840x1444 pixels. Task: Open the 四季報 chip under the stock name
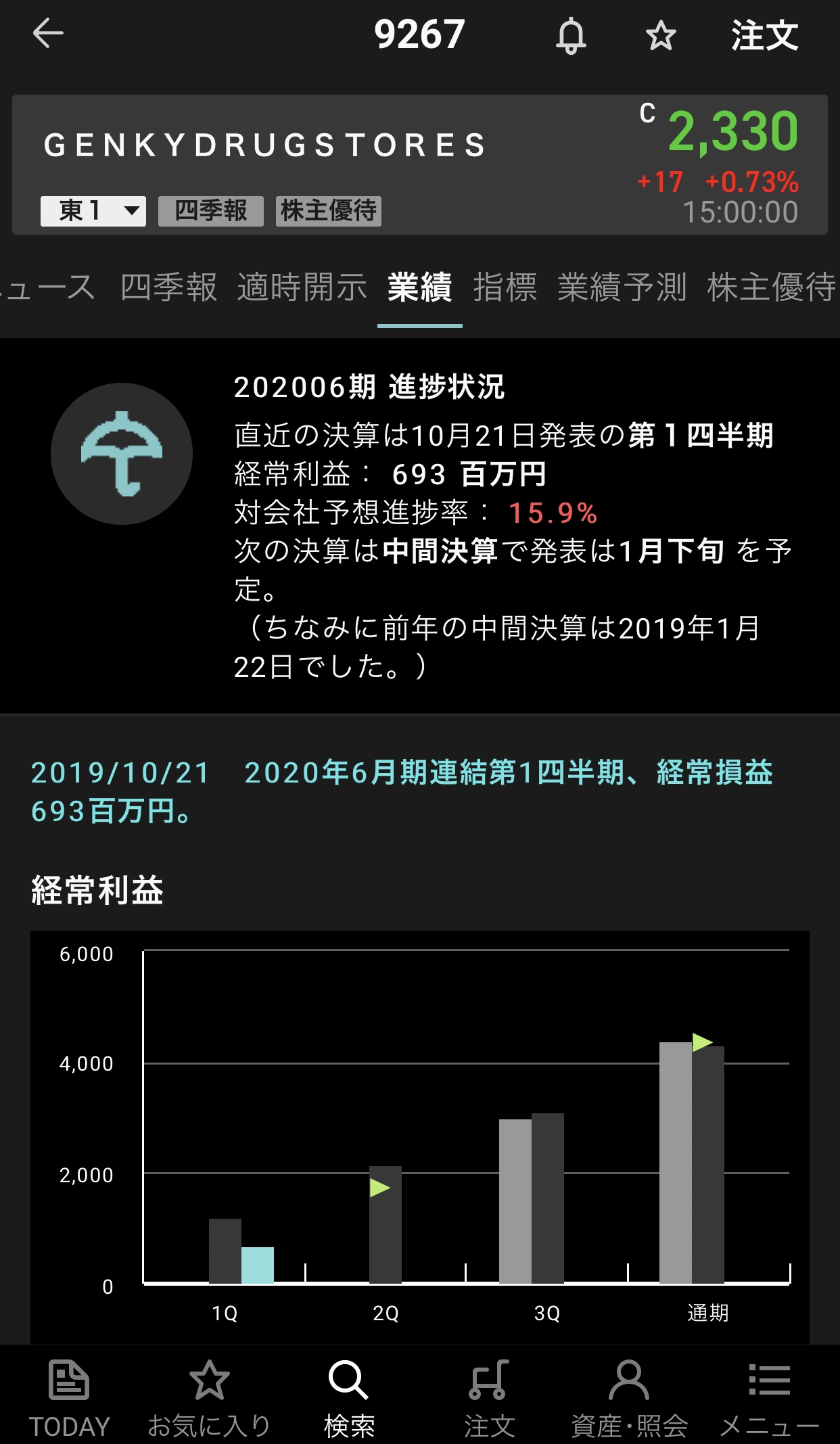[x=210, y=211]
